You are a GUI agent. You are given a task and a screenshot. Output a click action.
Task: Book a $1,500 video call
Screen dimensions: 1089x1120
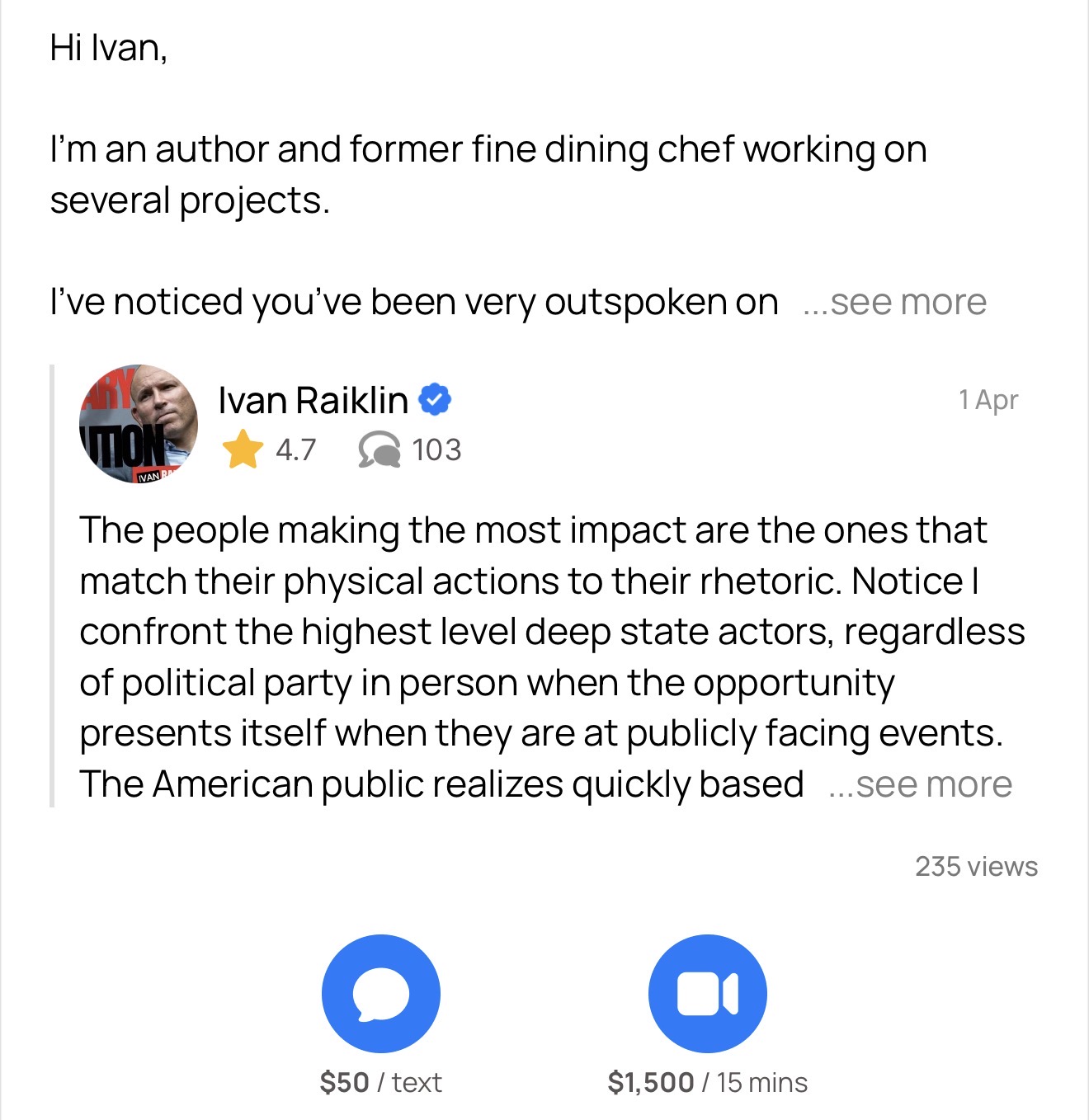pyautogui.click(x=707, y=993)
